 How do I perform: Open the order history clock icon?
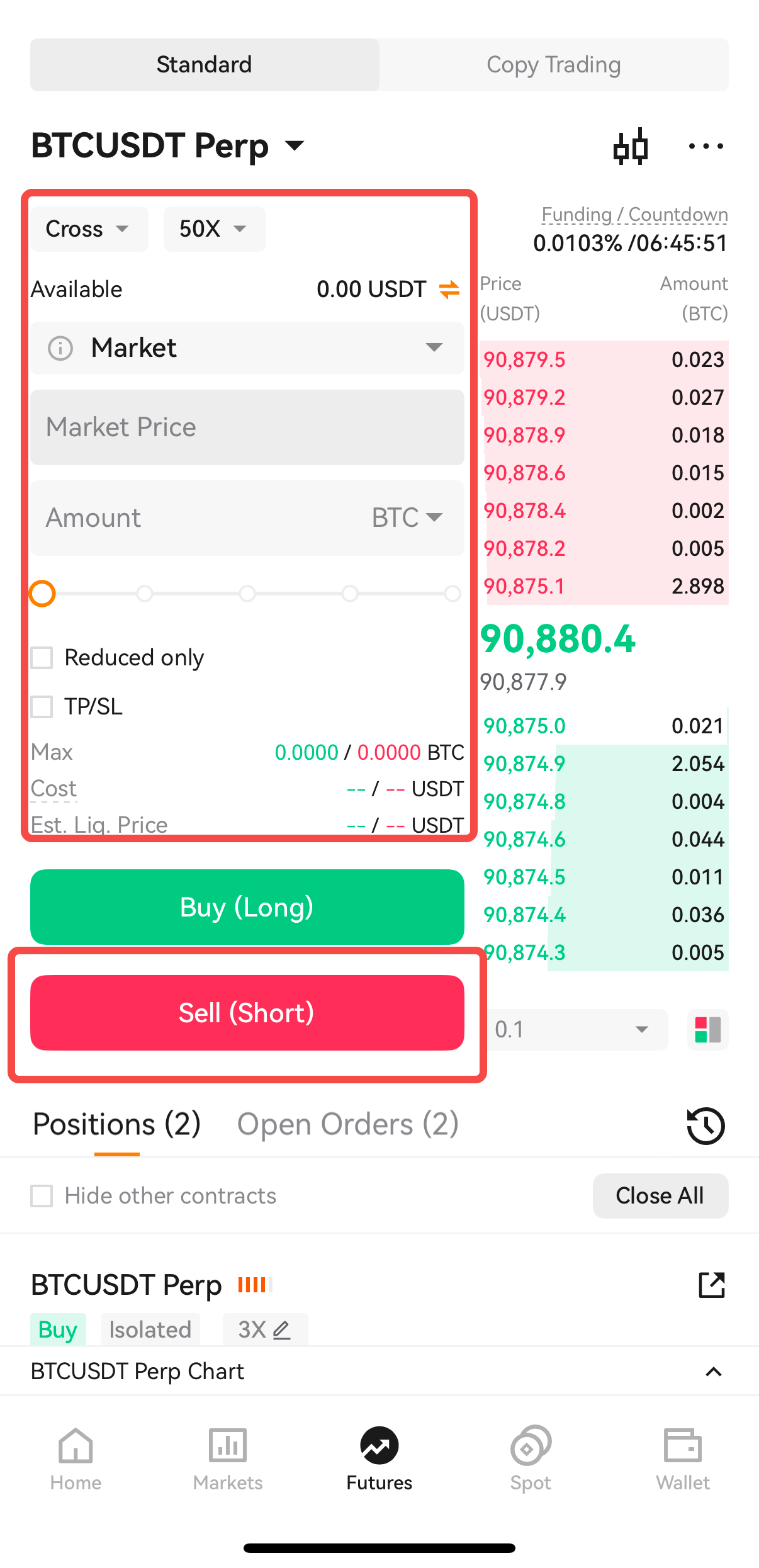[706, 1125]
